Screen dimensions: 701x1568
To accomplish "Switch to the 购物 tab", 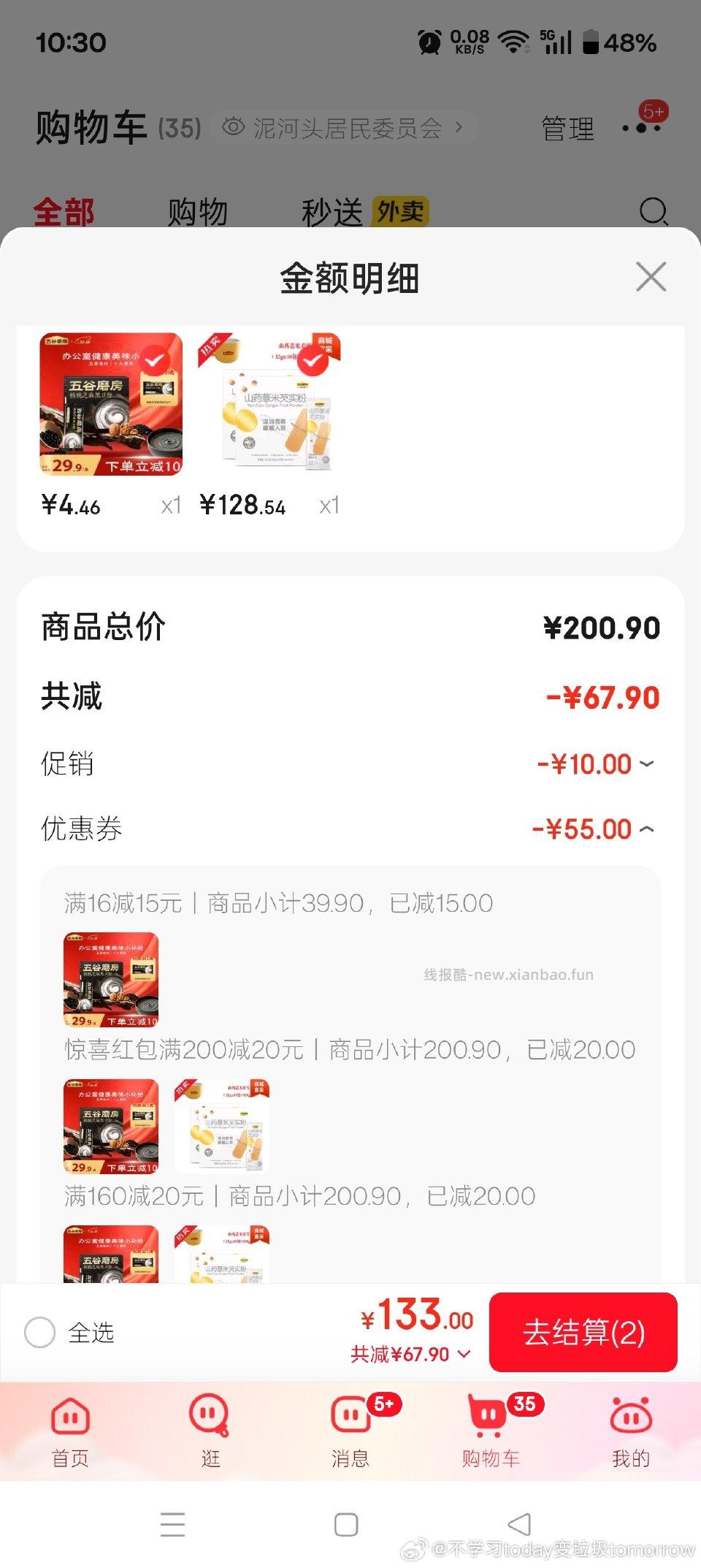I will coord(199,210).
